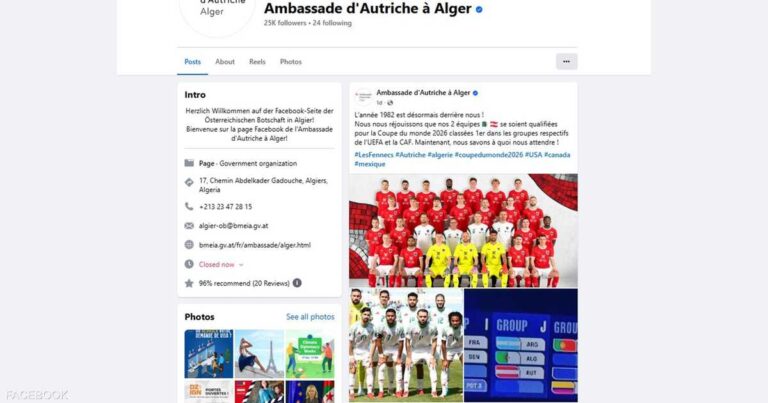Open the Reels tab
The image size is (768, 403).
(257, 62)
